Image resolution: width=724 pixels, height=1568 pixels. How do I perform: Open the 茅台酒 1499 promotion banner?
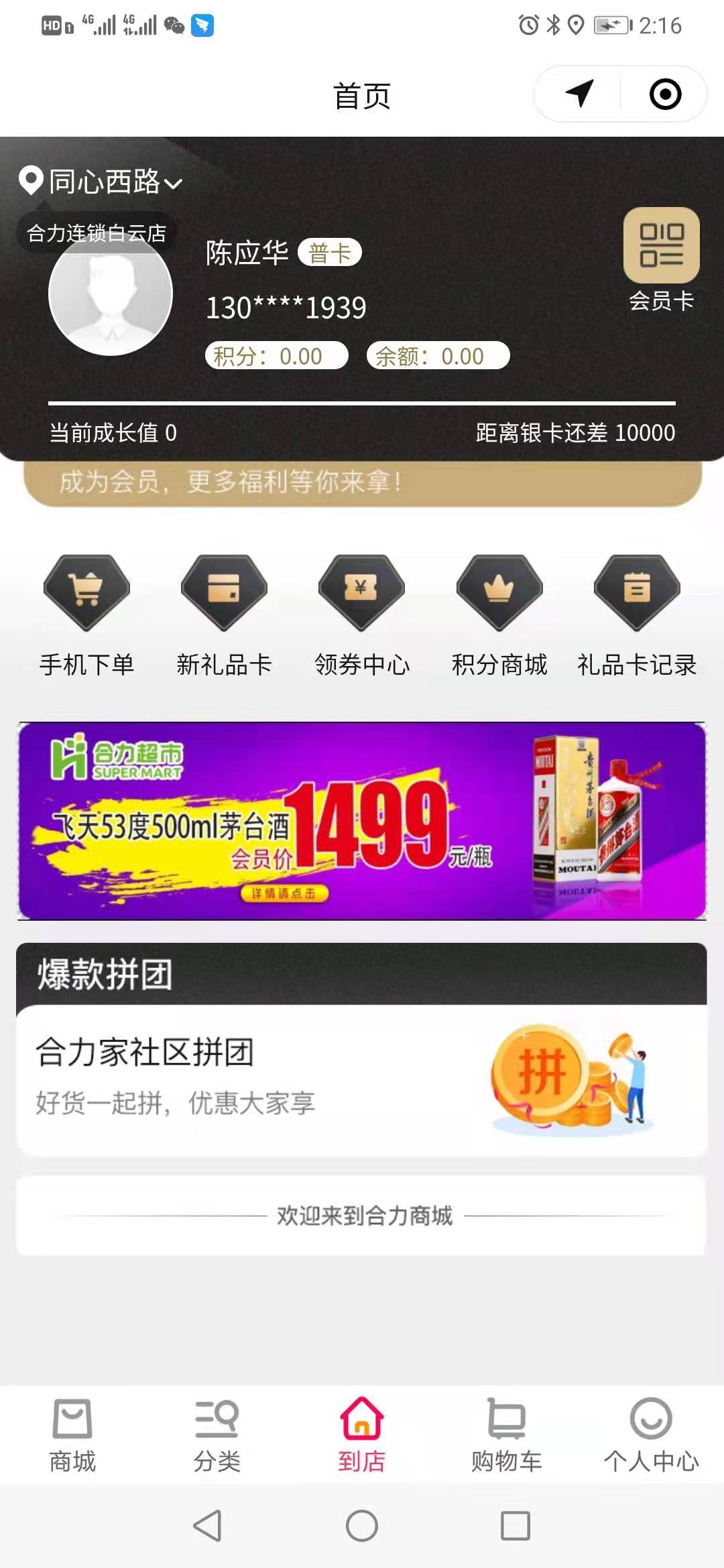pyautogui.click(x=362, y=820)
